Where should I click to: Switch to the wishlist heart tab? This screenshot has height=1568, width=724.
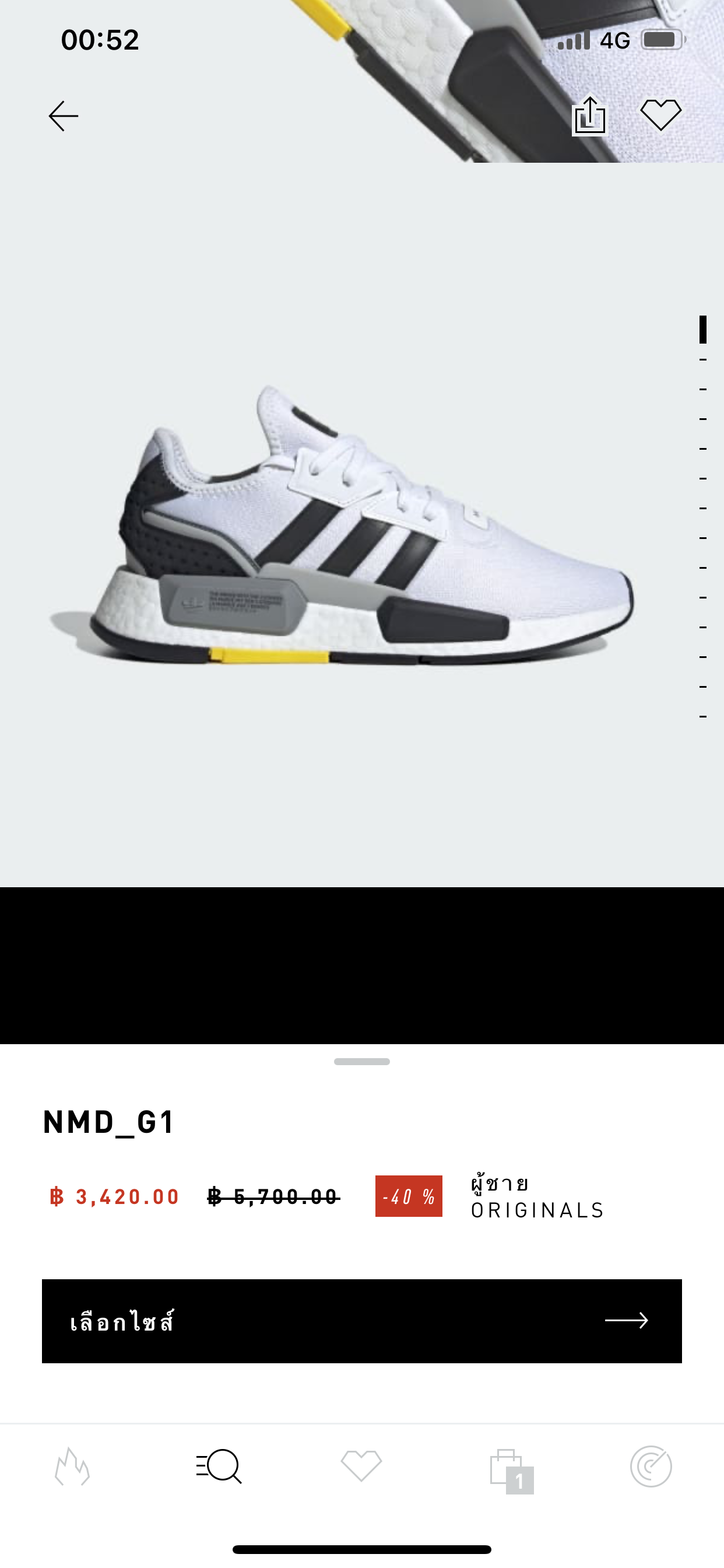click(361, 1466)
